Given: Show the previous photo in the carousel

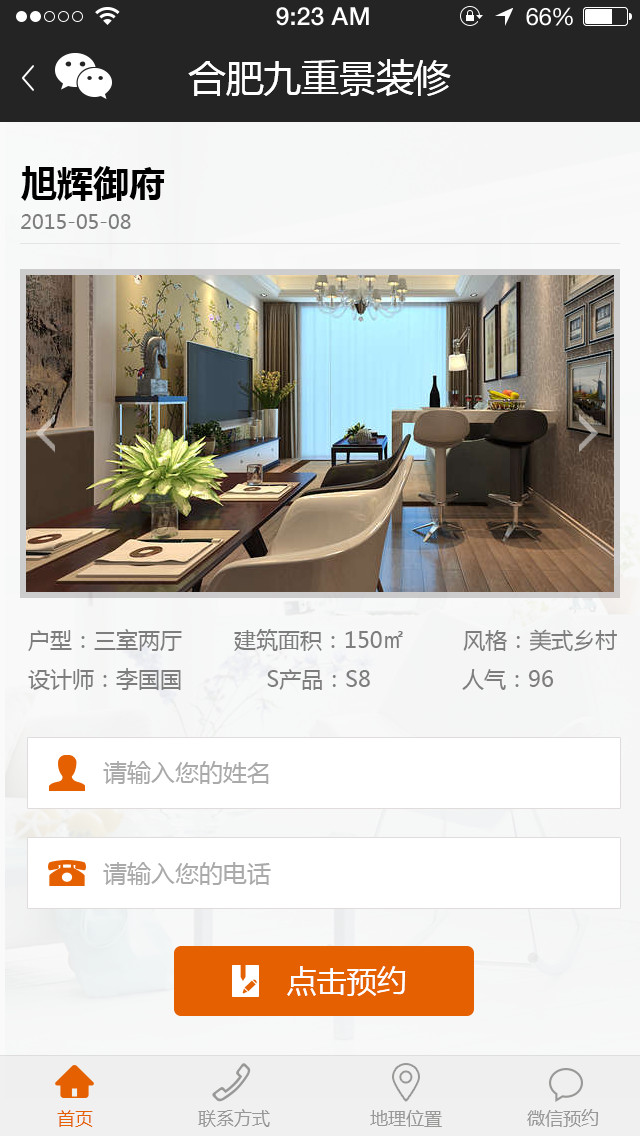Looking at the screenshot, I should coord(46,433).
